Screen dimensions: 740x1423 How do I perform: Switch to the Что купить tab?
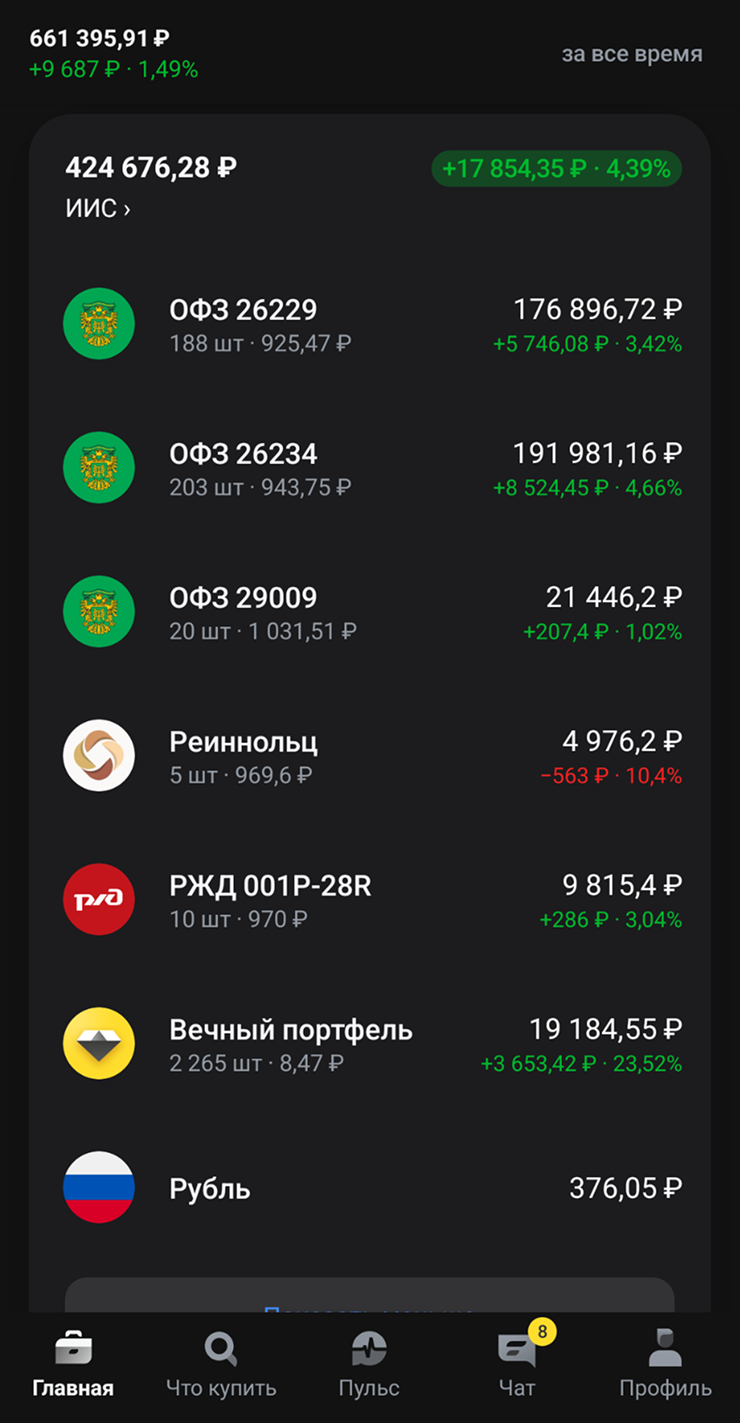tap(221, 1365)
